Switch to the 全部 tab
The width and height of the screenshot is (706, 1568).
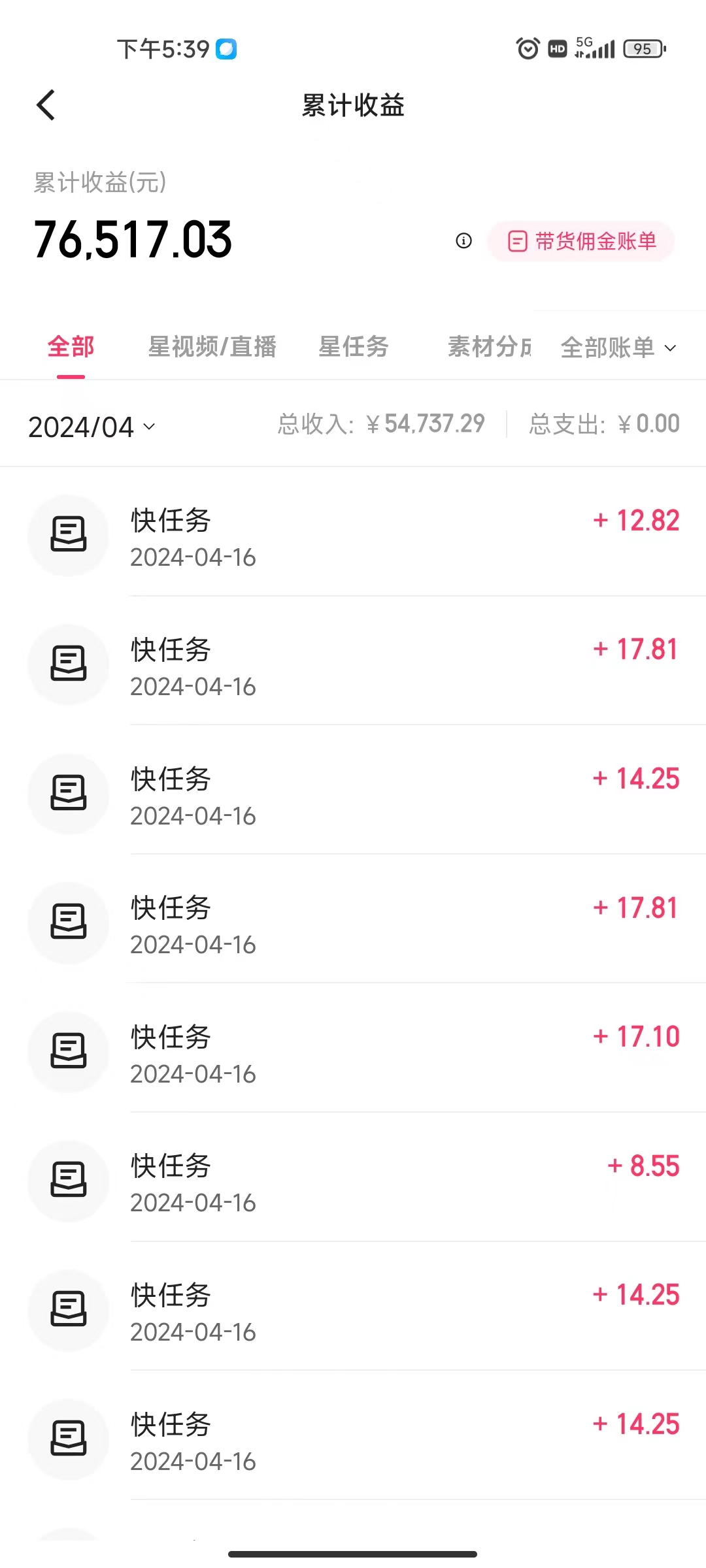[x=71, y=346]
